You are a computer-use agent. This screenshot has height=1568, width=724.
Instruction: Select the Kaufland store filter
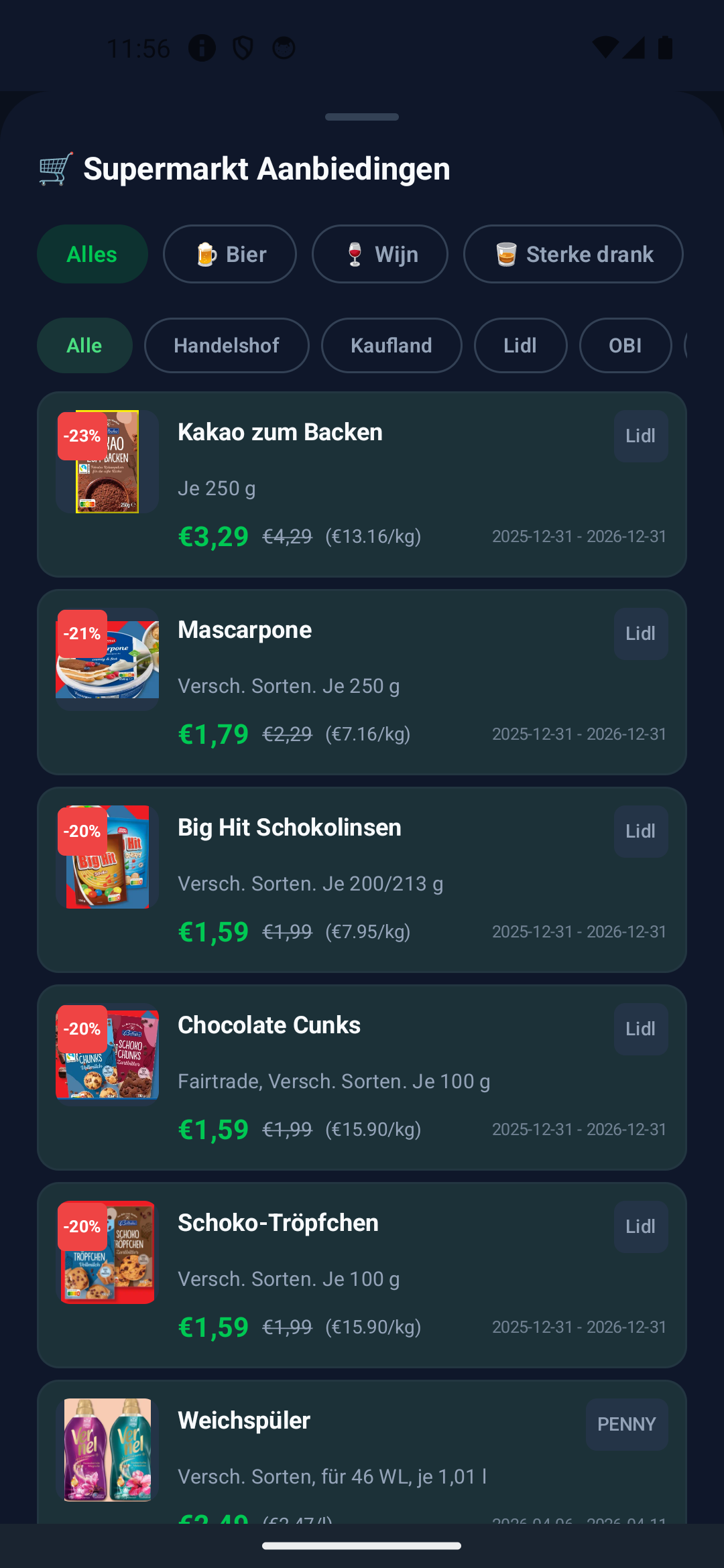pyautogui.click(x=391, y=346)
